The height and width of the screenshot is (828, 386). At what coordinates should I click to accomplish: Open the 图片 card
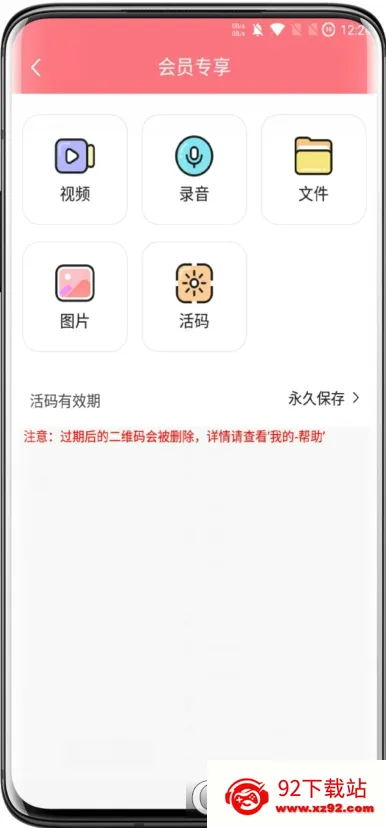click(75, 297)
